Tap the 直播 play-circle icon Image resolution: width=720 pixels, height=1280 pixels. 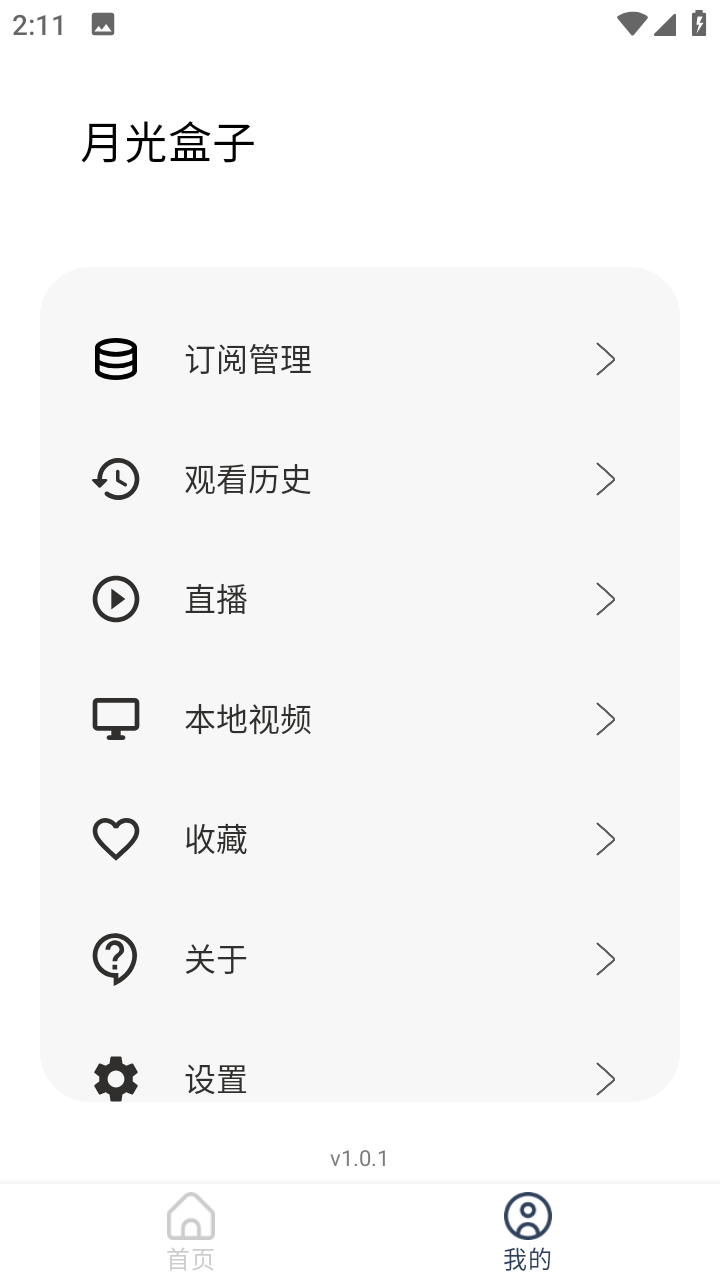[x=115, y=599]
